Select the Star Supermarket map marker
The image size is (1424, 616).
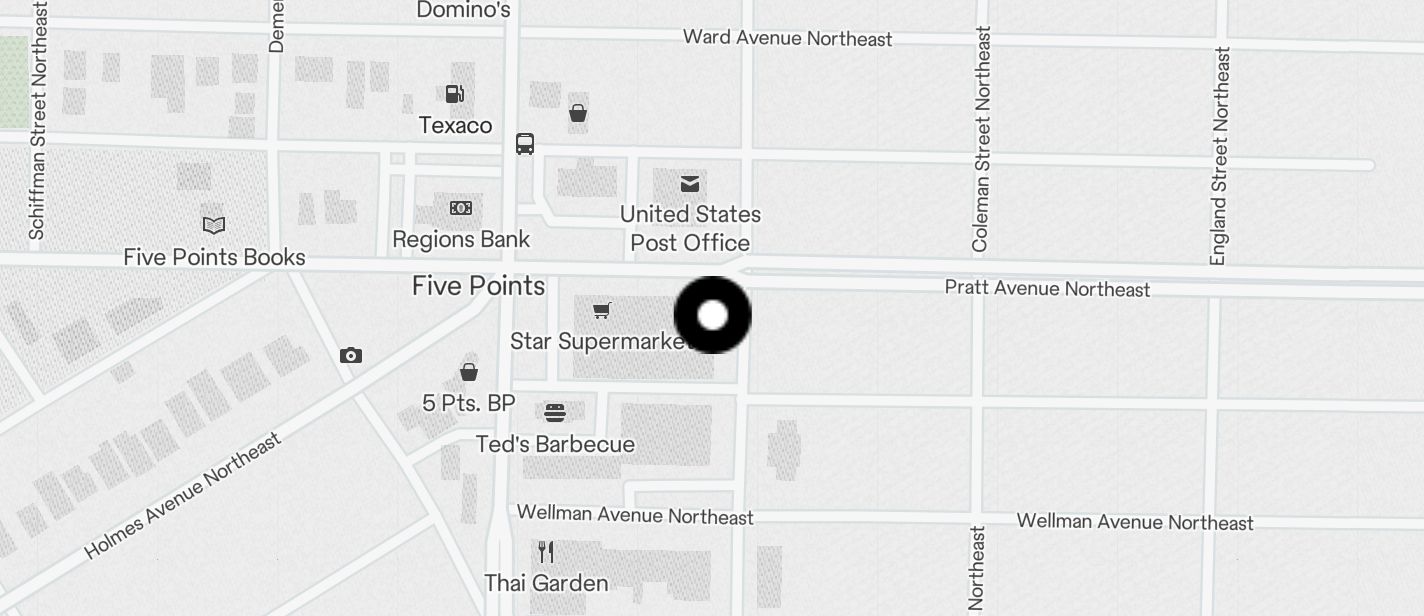point(601,311)
